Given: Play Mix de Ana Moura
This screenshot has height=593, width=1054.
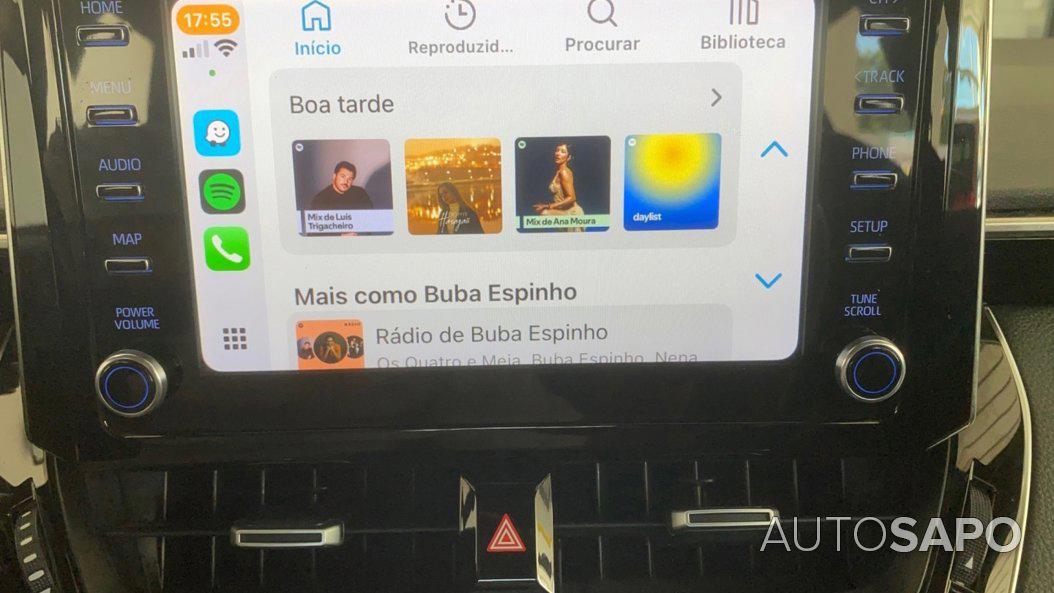Looking at the screenshot, I should click(563, 184).
